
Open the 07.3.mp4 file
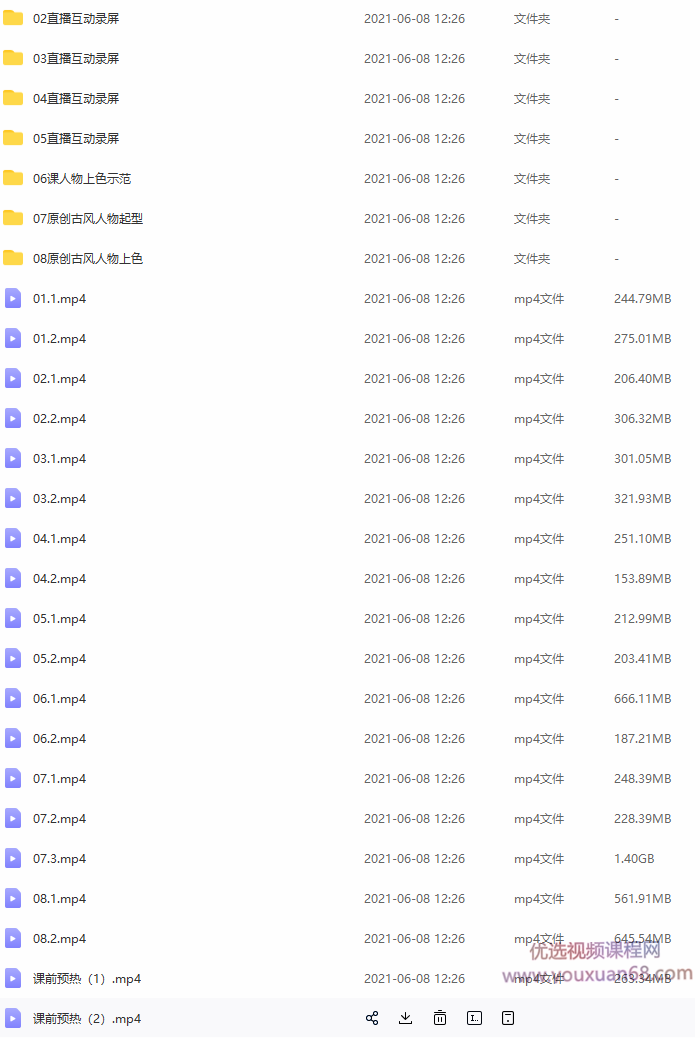coord(59,858)
